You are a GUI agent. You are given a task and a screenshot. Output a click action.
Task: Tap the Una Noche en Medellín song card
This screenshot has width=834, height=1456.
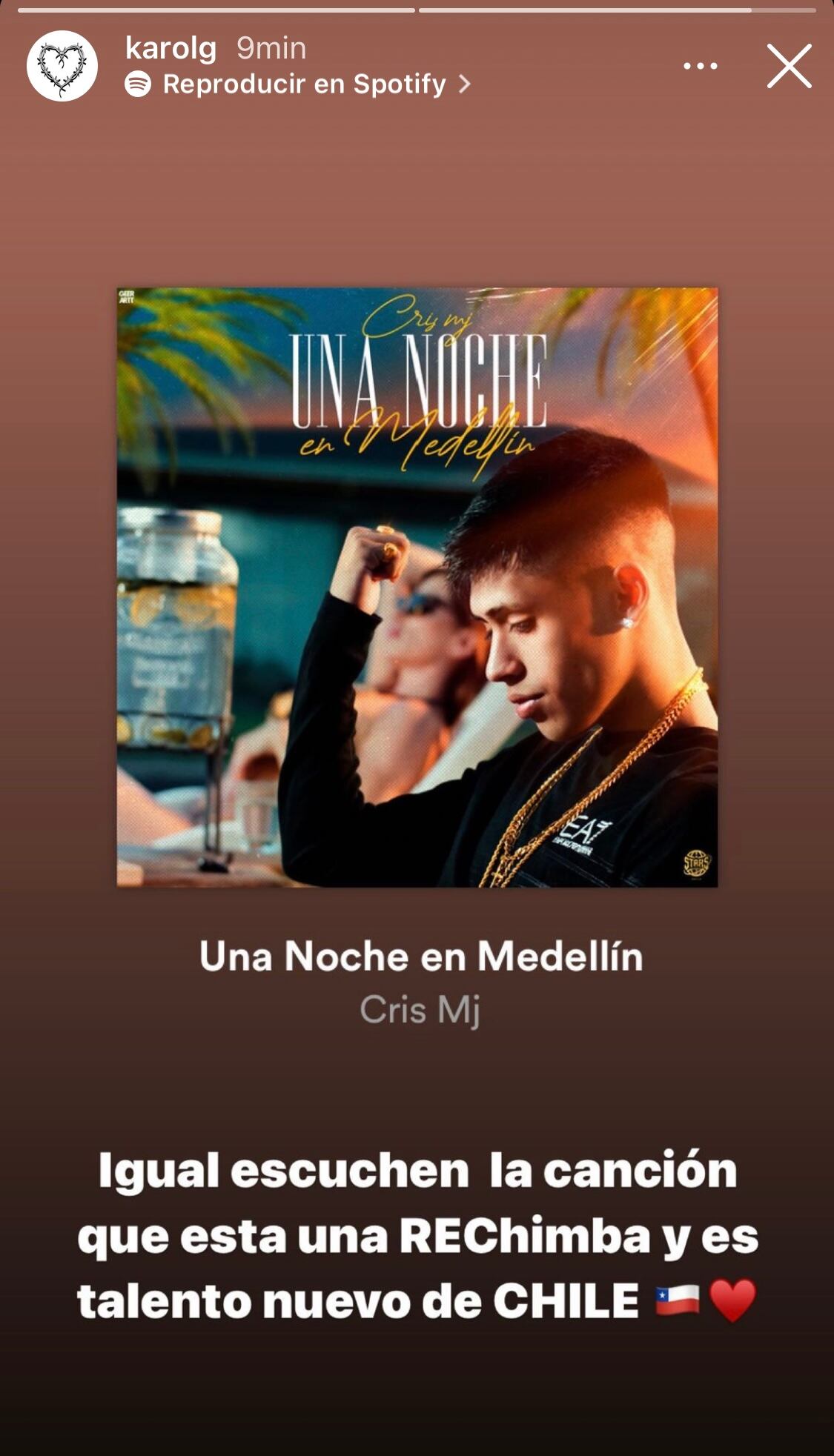click(x=417, y=587)
